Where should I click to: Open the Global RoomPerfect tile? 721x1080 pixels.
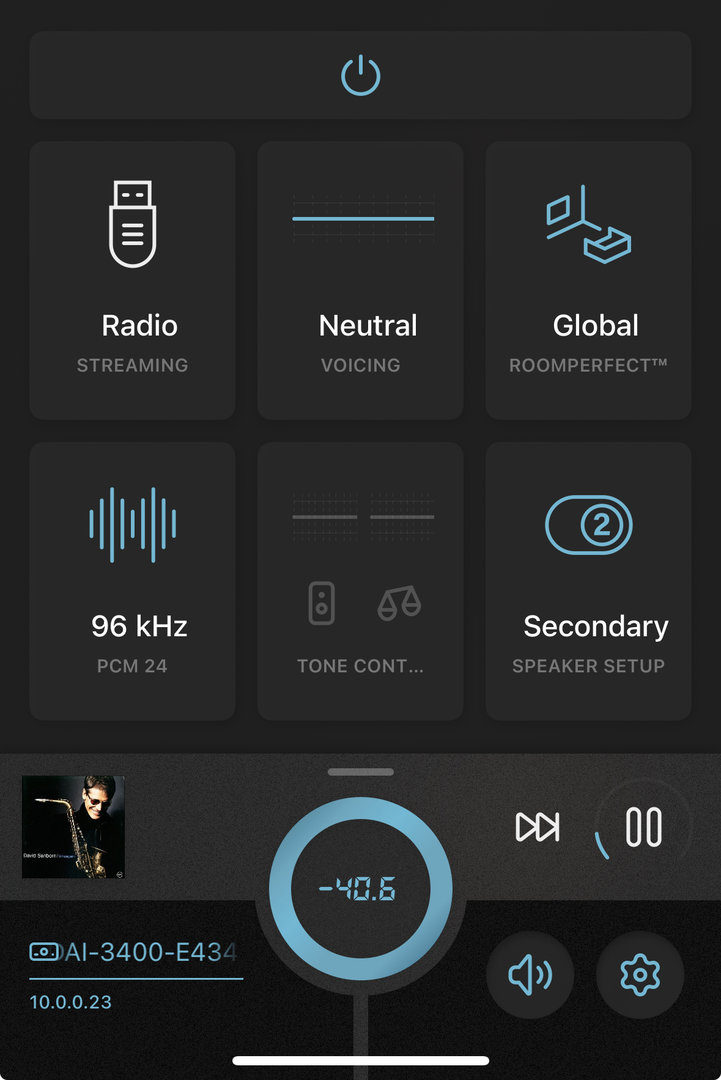pyautogui.click(x=588, y=280)
